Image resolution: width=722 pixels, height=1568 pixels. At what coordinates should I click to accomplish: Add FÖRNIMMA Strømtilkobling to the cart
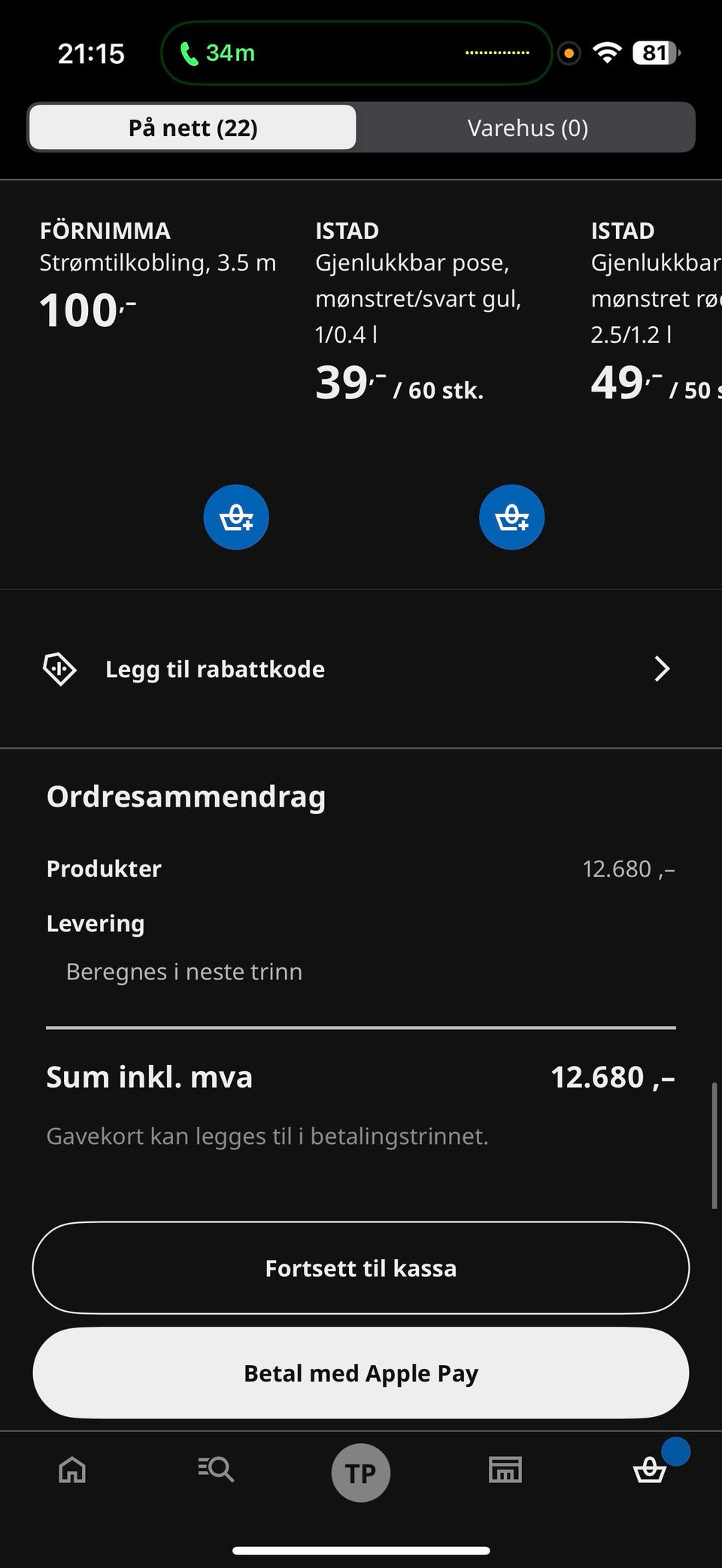tap(236, 517)
